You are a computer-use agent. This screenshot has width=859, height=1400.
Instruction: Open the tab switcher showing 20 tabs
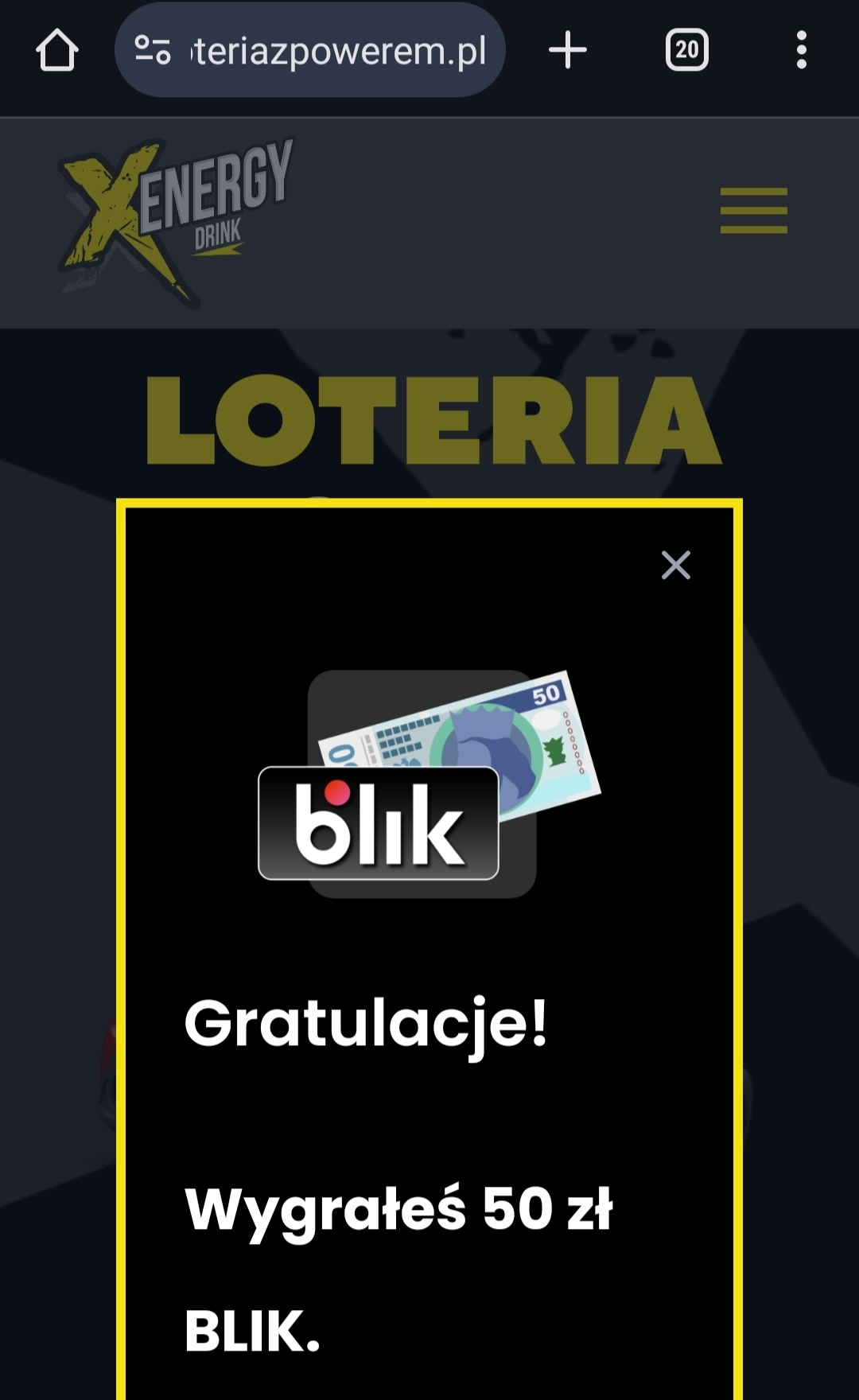686,50
